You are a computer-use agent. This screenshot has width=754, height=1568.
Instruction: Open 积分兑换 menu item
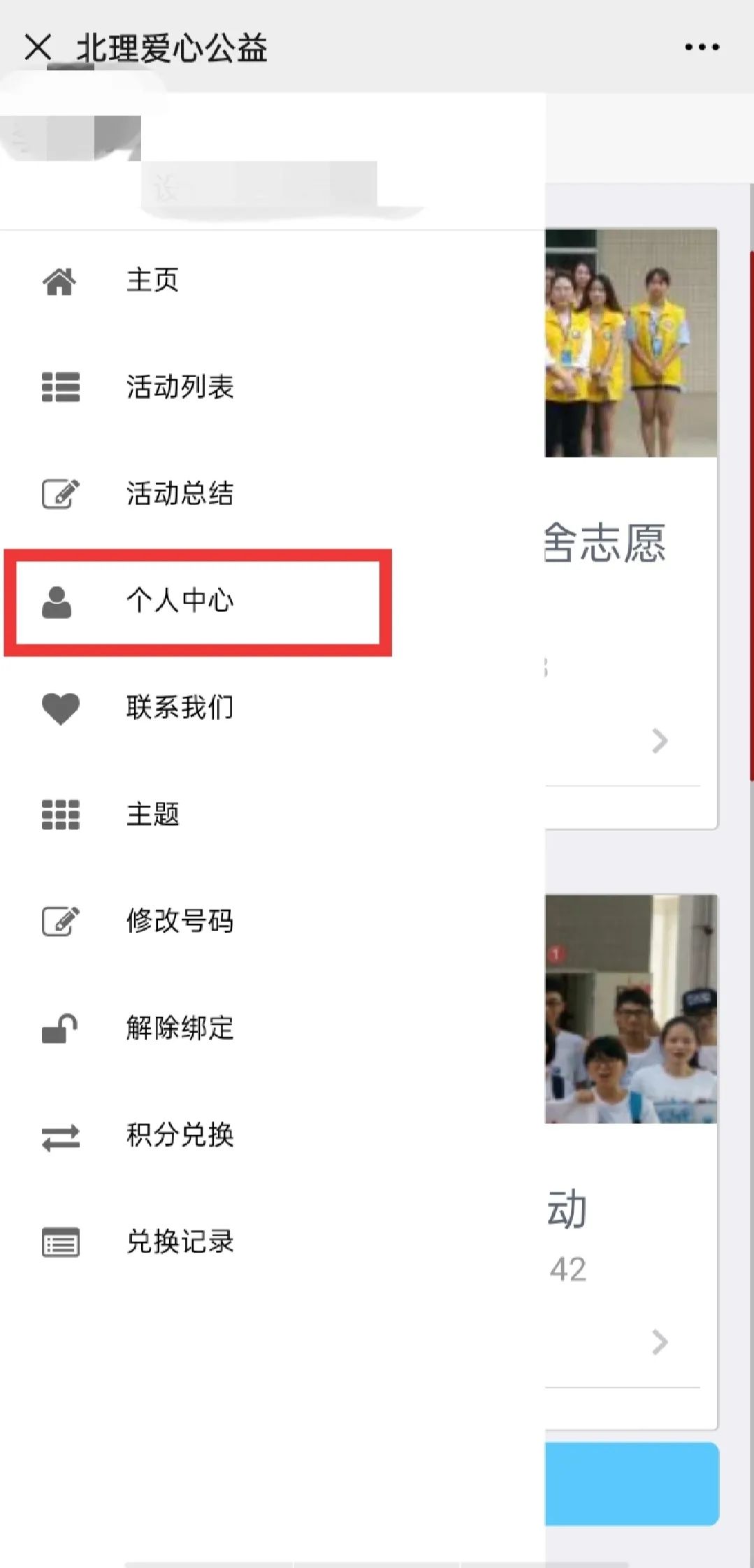click(180, 1135)
